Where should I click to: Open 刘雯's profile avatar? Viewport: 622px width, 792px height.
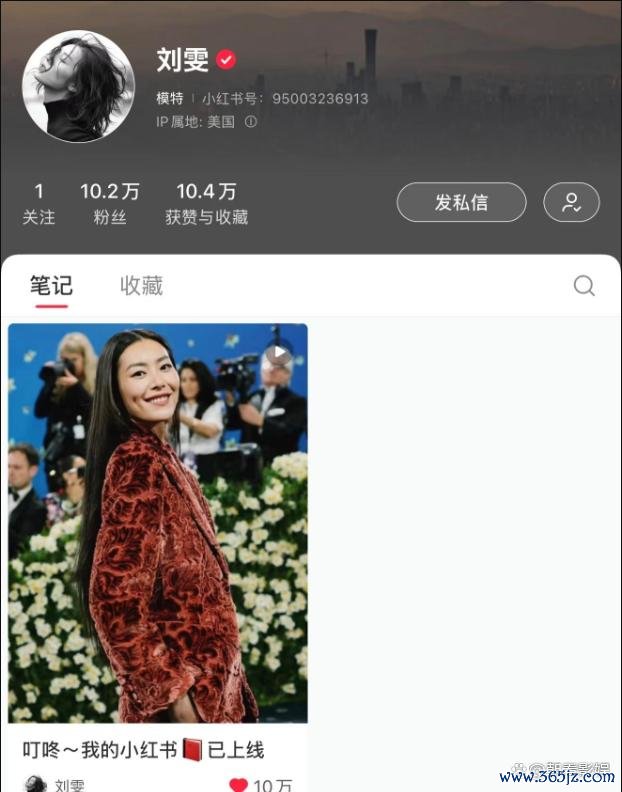tap(78, 86)
